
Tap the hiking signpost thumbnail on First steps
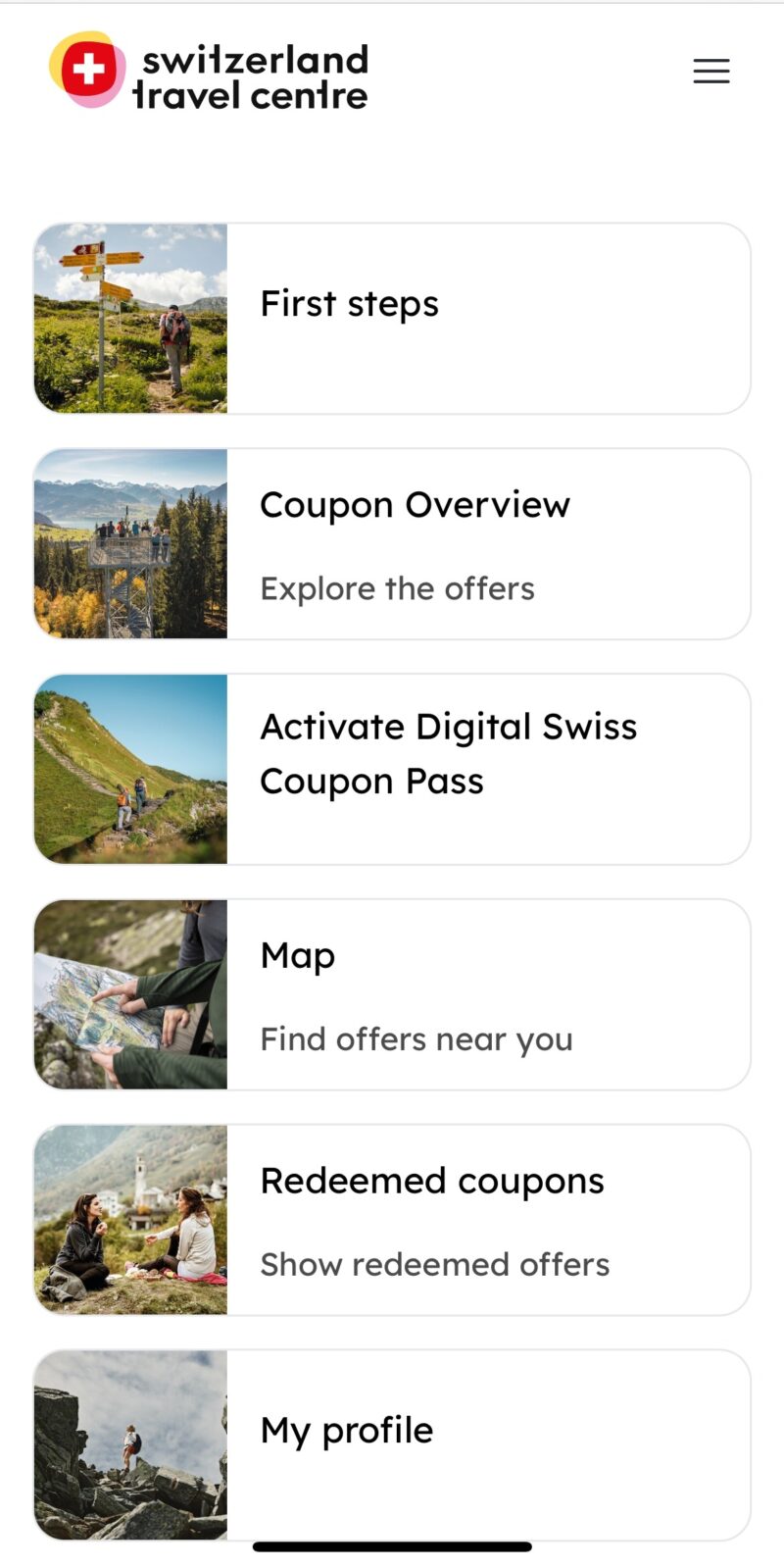tap(130, 318)
